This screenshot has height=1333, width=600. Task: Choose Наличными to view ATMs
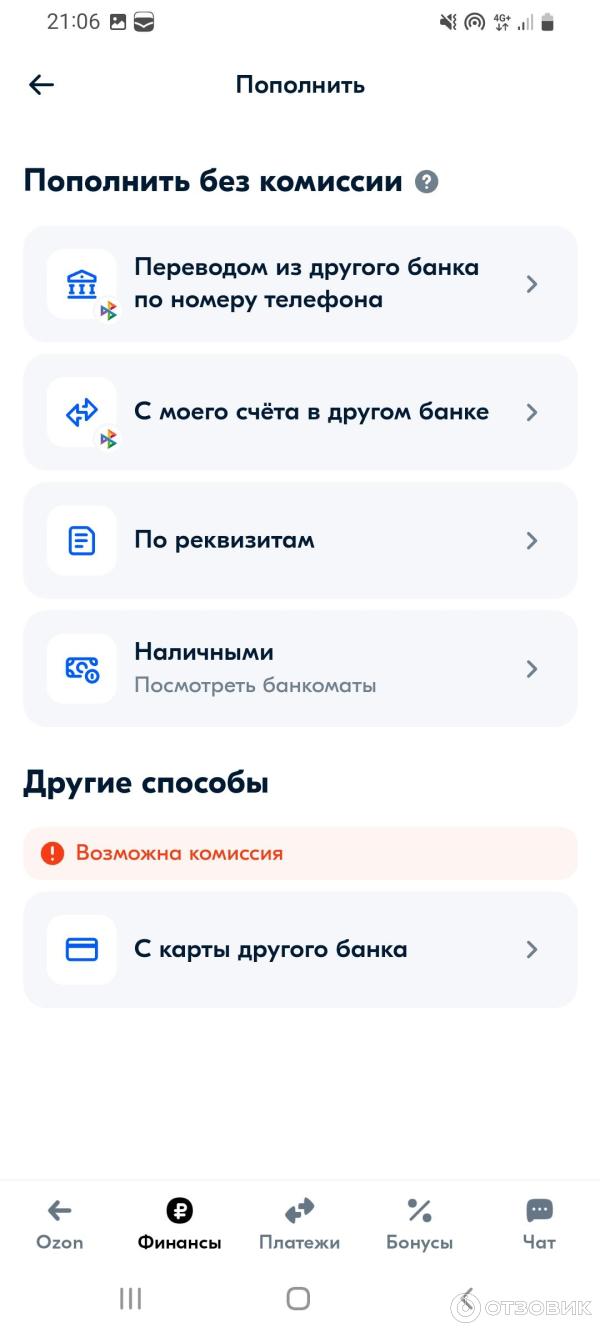click(x=300, y=669)
